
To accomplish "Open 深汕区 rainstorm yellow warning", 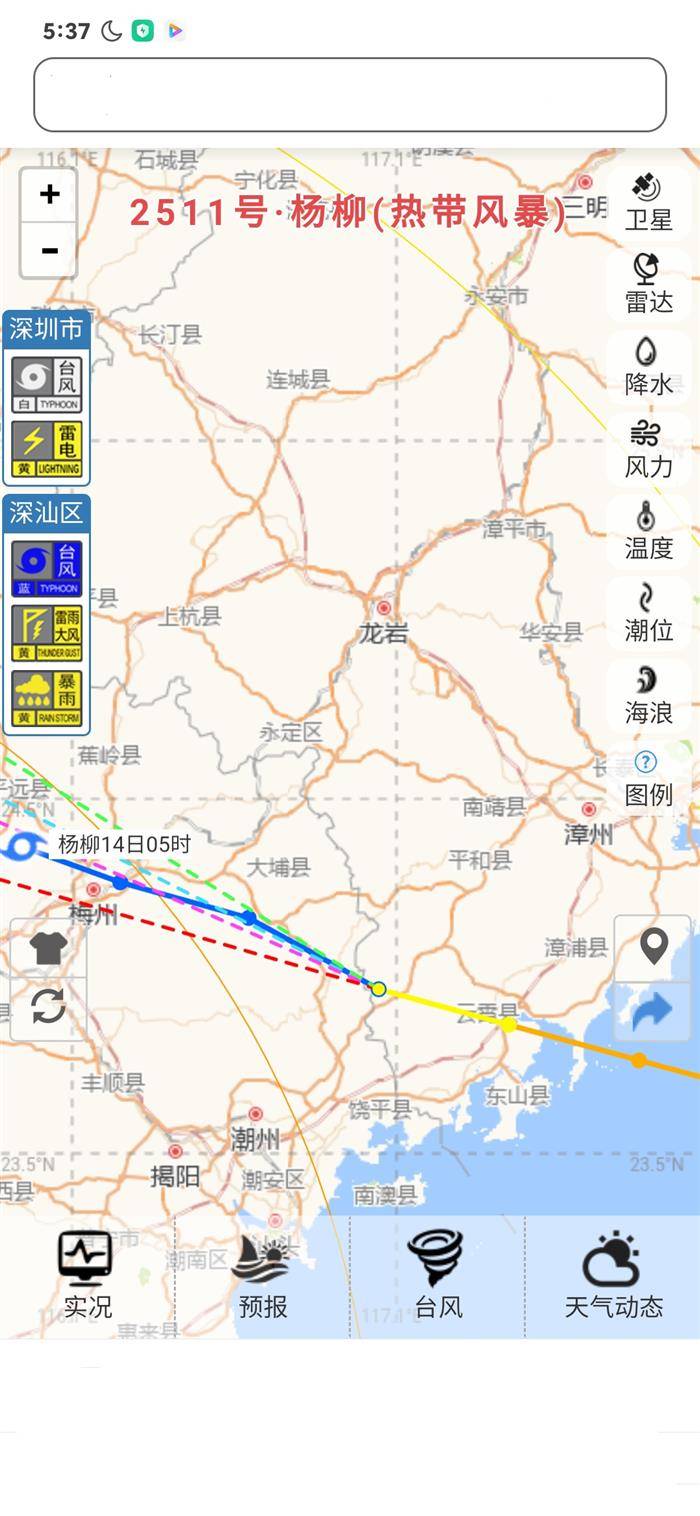I will [x=46, y=698].
